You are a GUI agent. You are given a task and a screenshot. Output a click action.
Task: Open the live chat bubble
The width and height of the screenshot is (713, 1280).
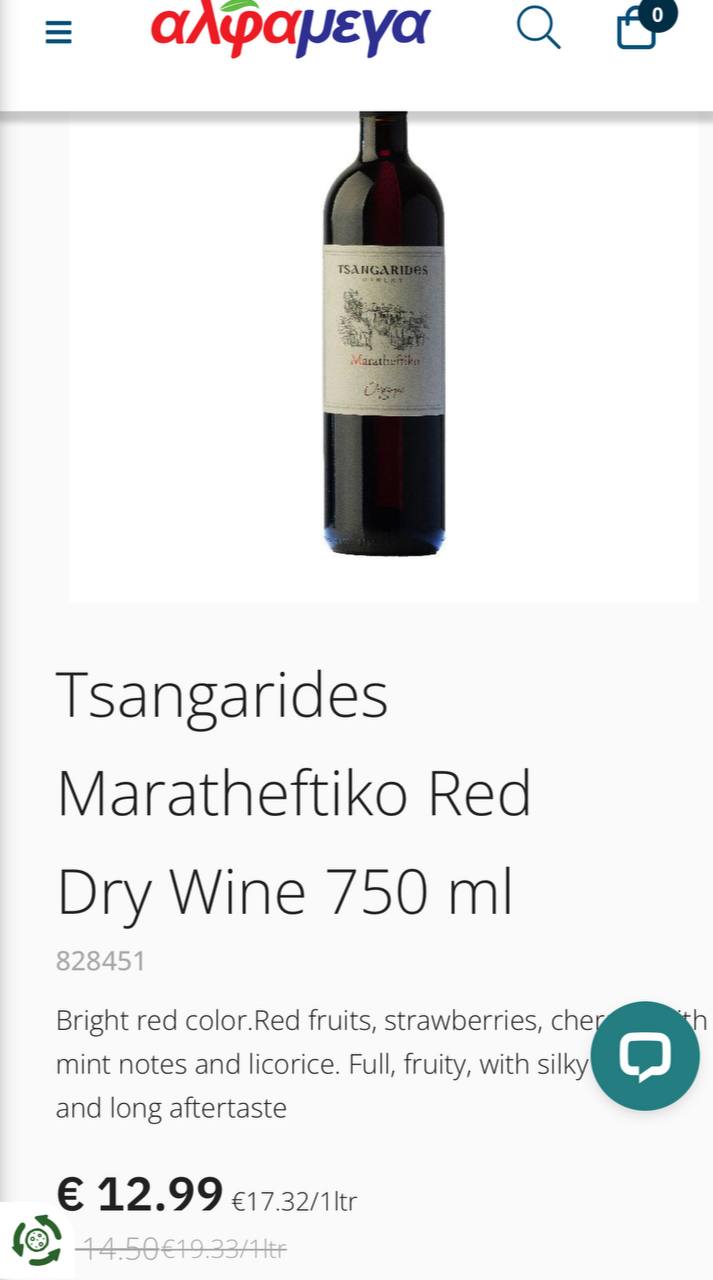click(x=645, y=1055)
